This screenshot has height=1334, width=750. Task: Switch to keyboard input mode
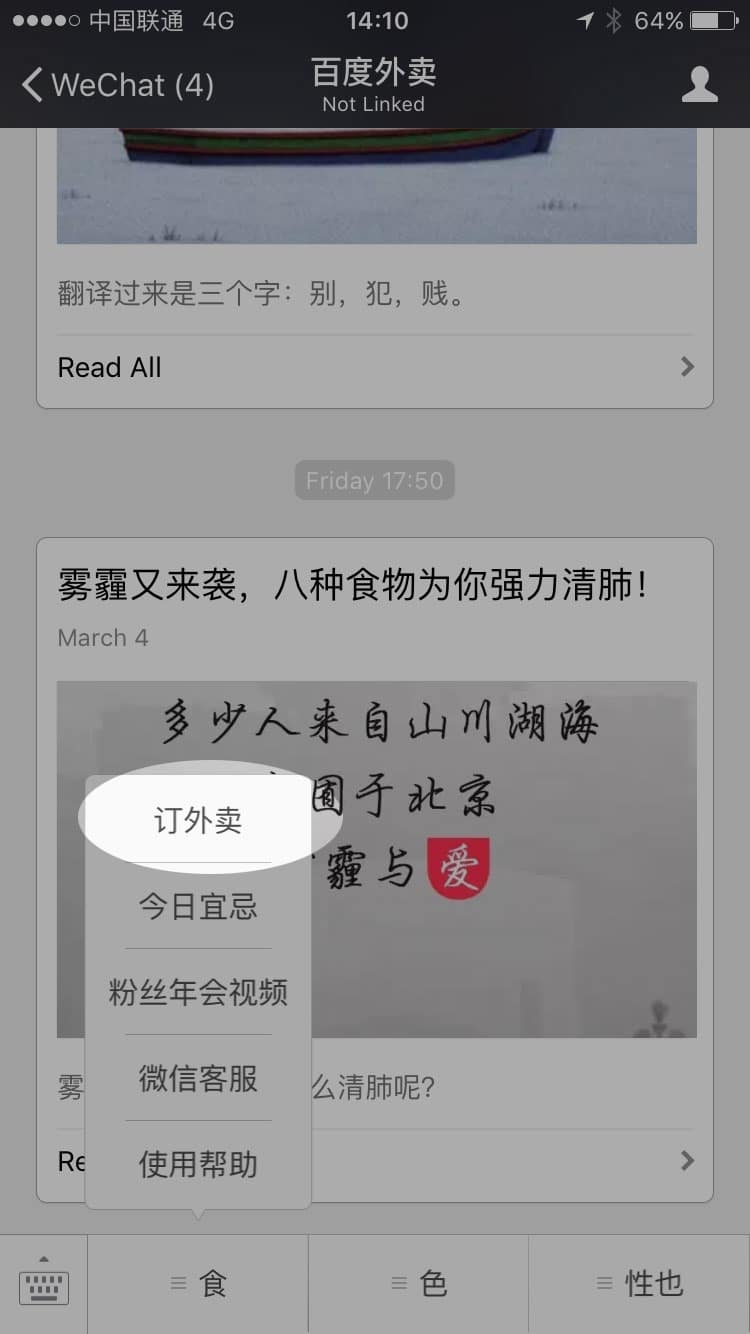click(x=44, y=1284)
